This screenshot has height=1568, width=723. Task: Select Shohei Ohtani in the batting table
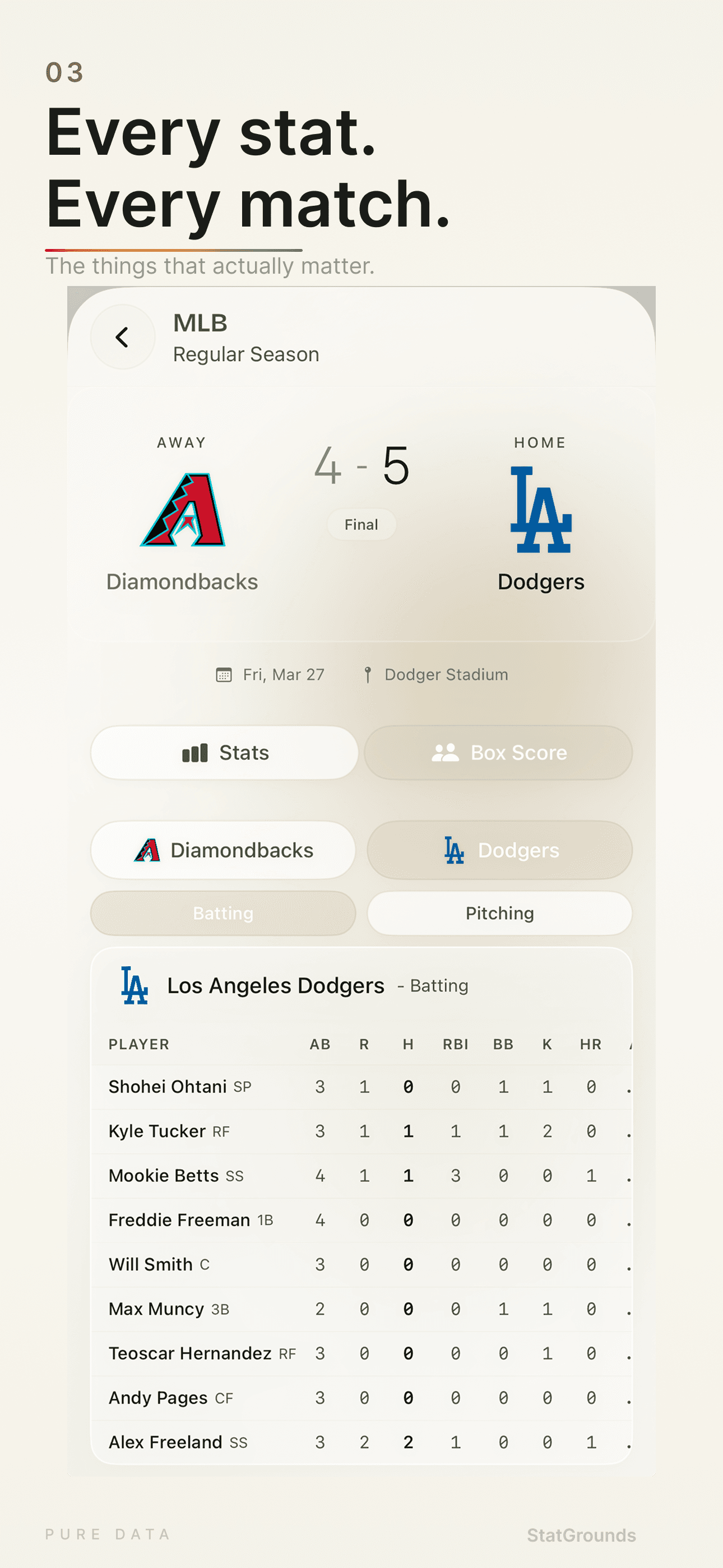(x=169, y=1086)
